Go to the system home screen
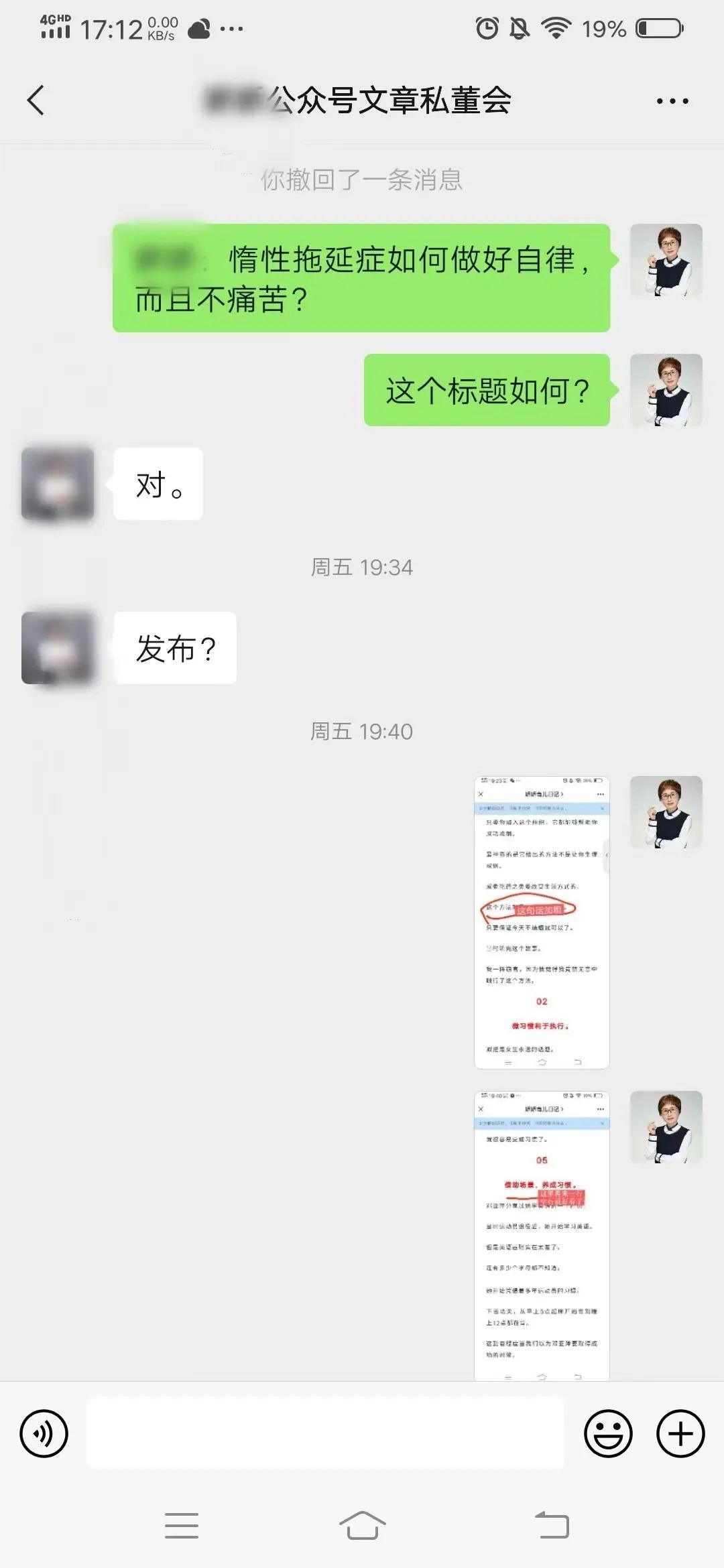 pyautogui.click(x=362, y=1526)
